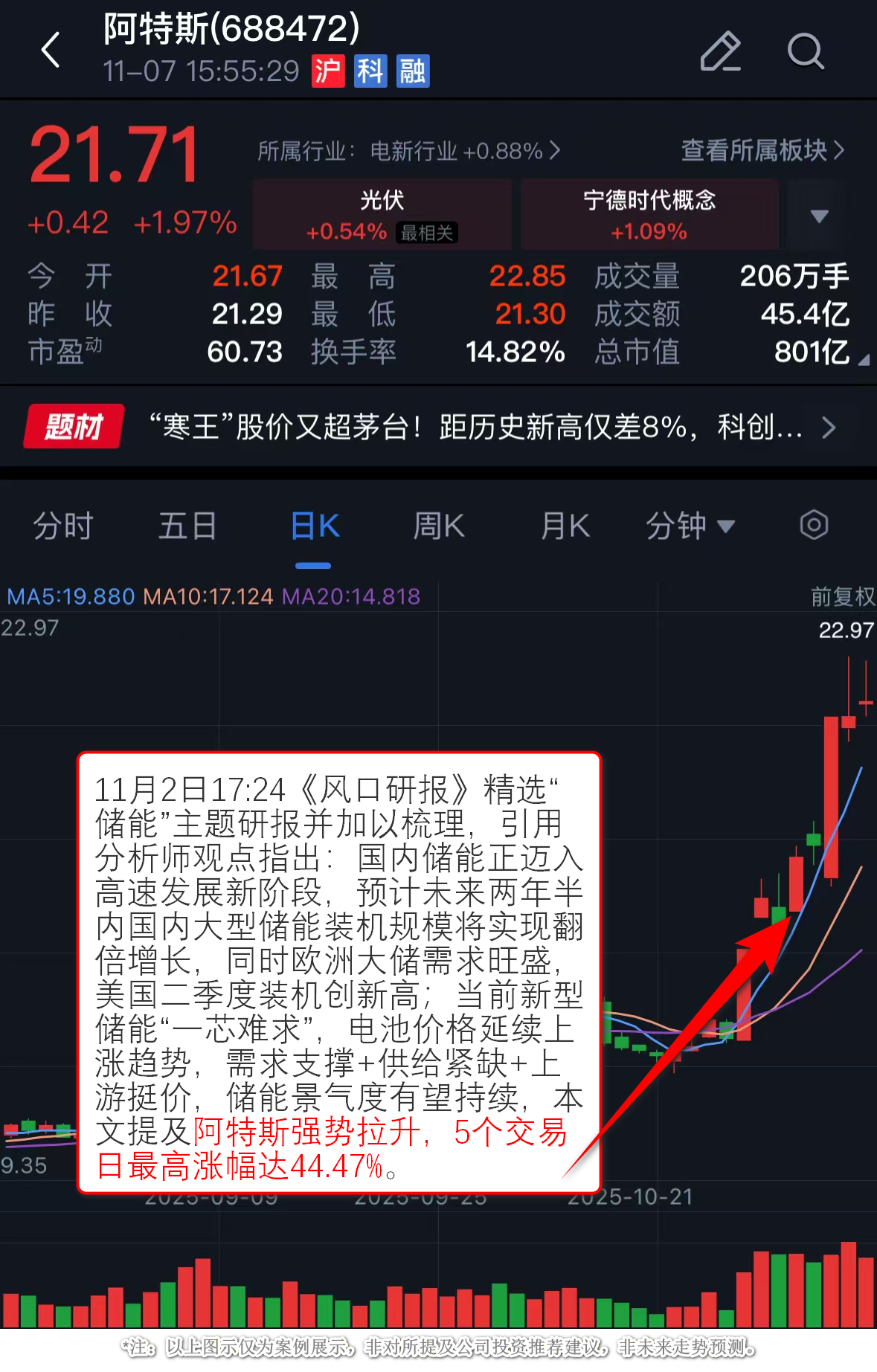
Task: Open stock search
Action: pyautogui.click(x=805, y=51)
